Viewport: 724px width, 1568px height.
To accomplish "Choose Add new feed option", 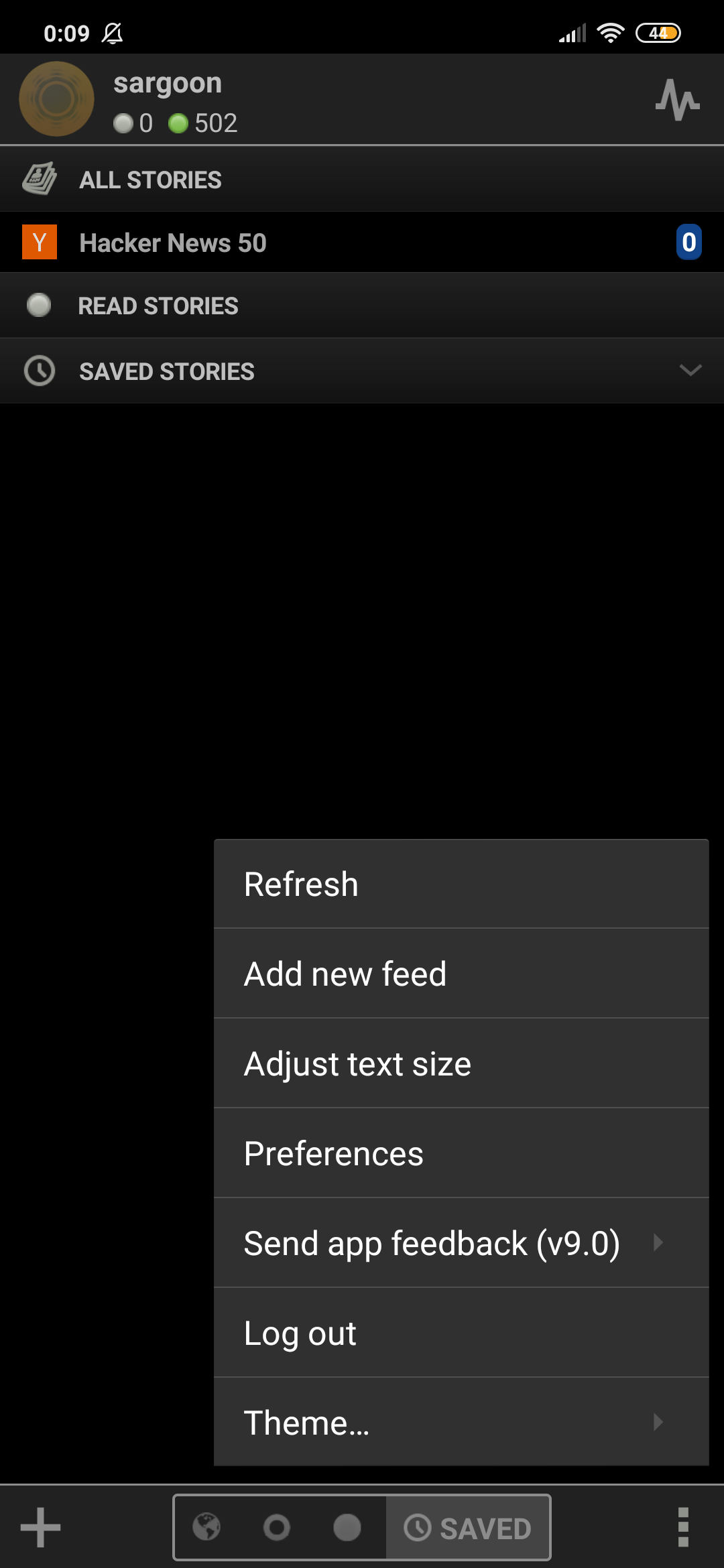I will [461, 974].
